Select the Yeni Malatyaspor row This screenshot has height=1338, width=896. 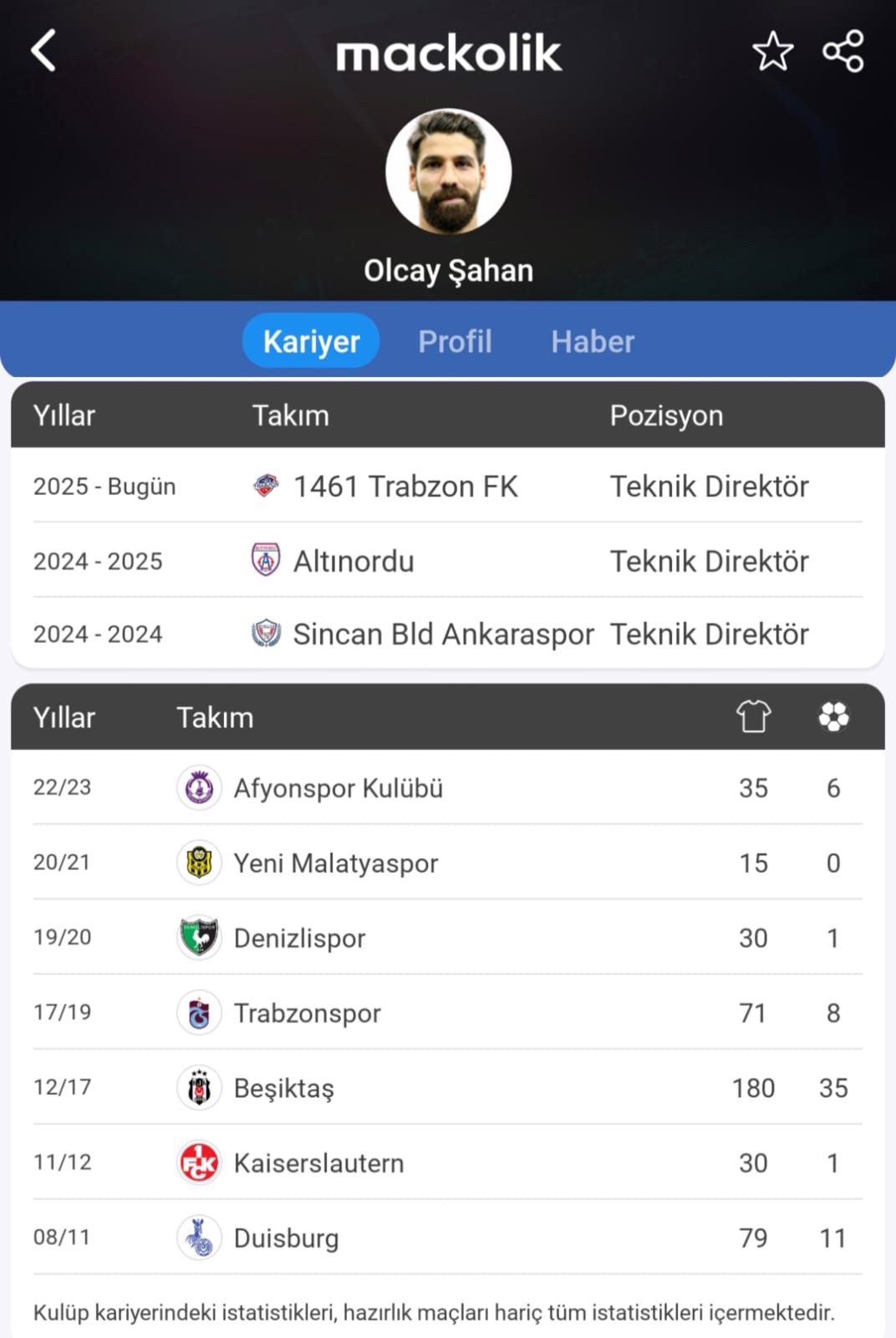tap(336, 863)
